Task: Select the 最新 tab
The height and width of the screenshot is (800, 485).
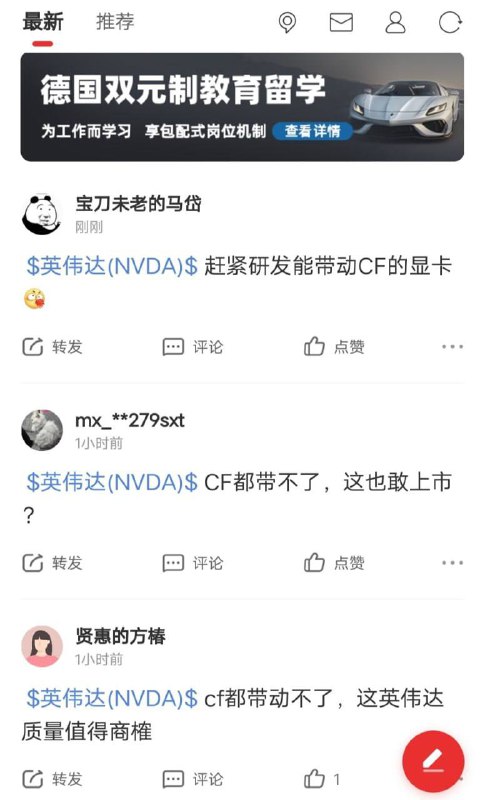Action: (43, 22)
